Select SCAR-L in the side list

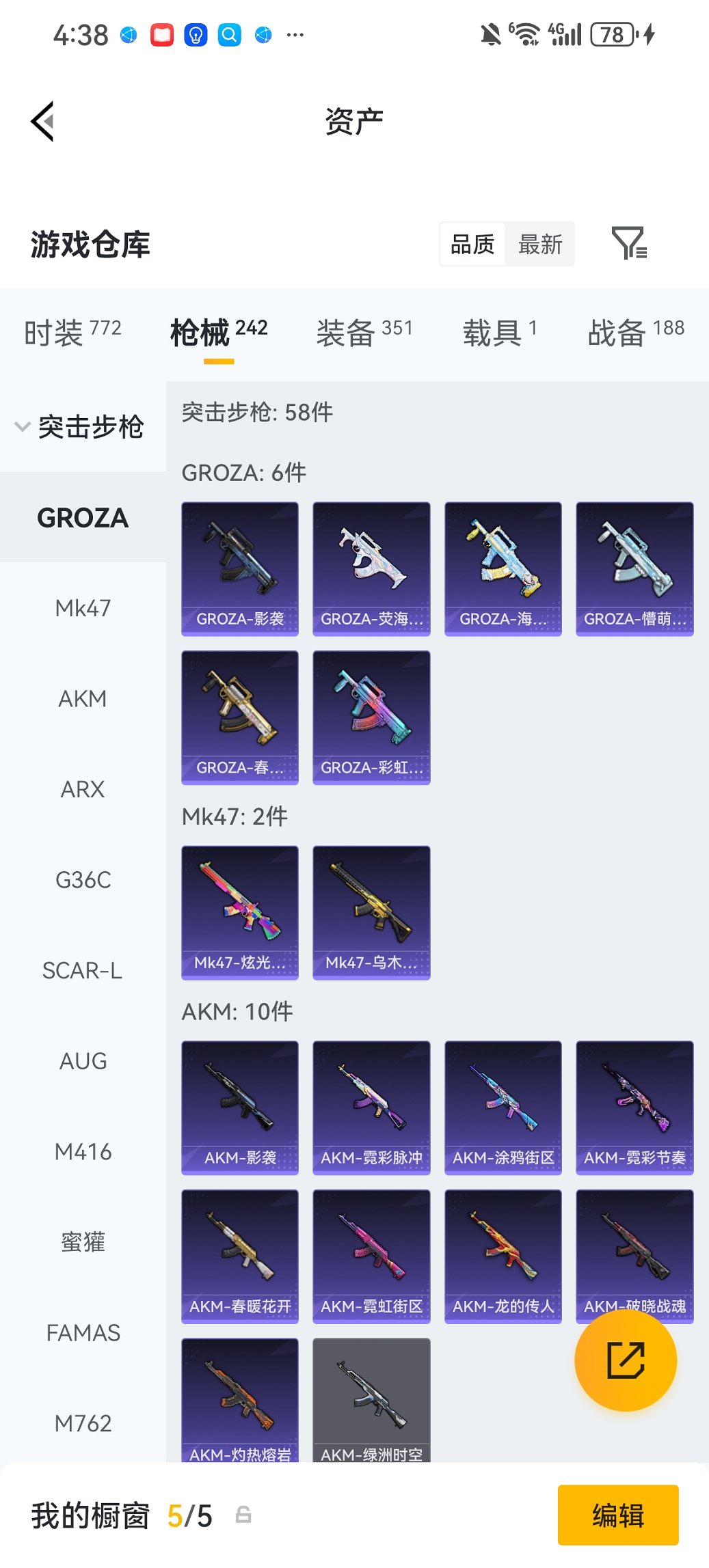[83, 970]
